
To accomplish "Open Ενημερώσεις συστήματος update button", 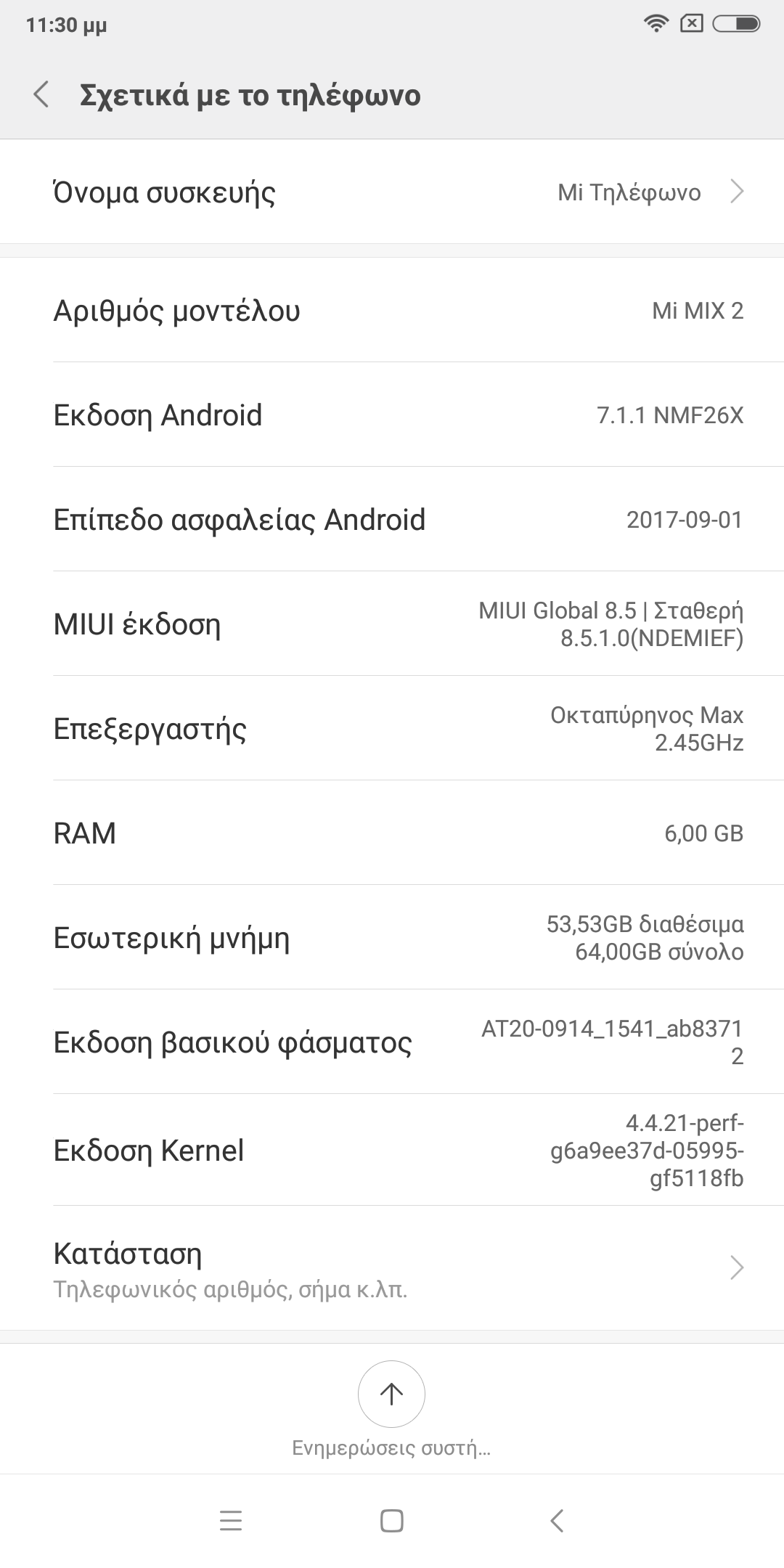I will [391, 1394].
